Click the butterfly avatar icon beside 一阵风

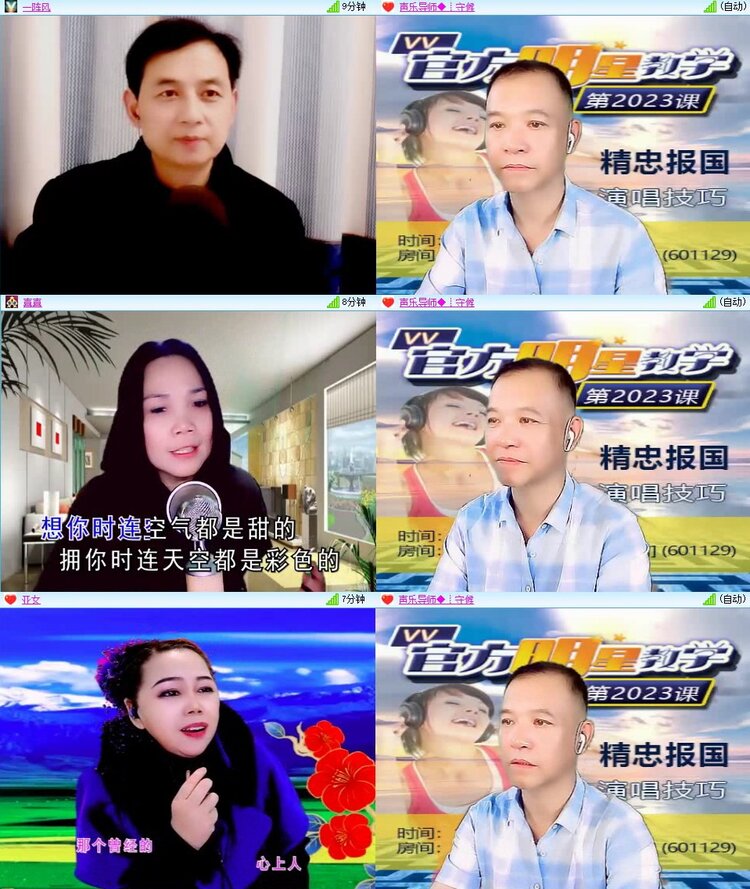(10, 8)
